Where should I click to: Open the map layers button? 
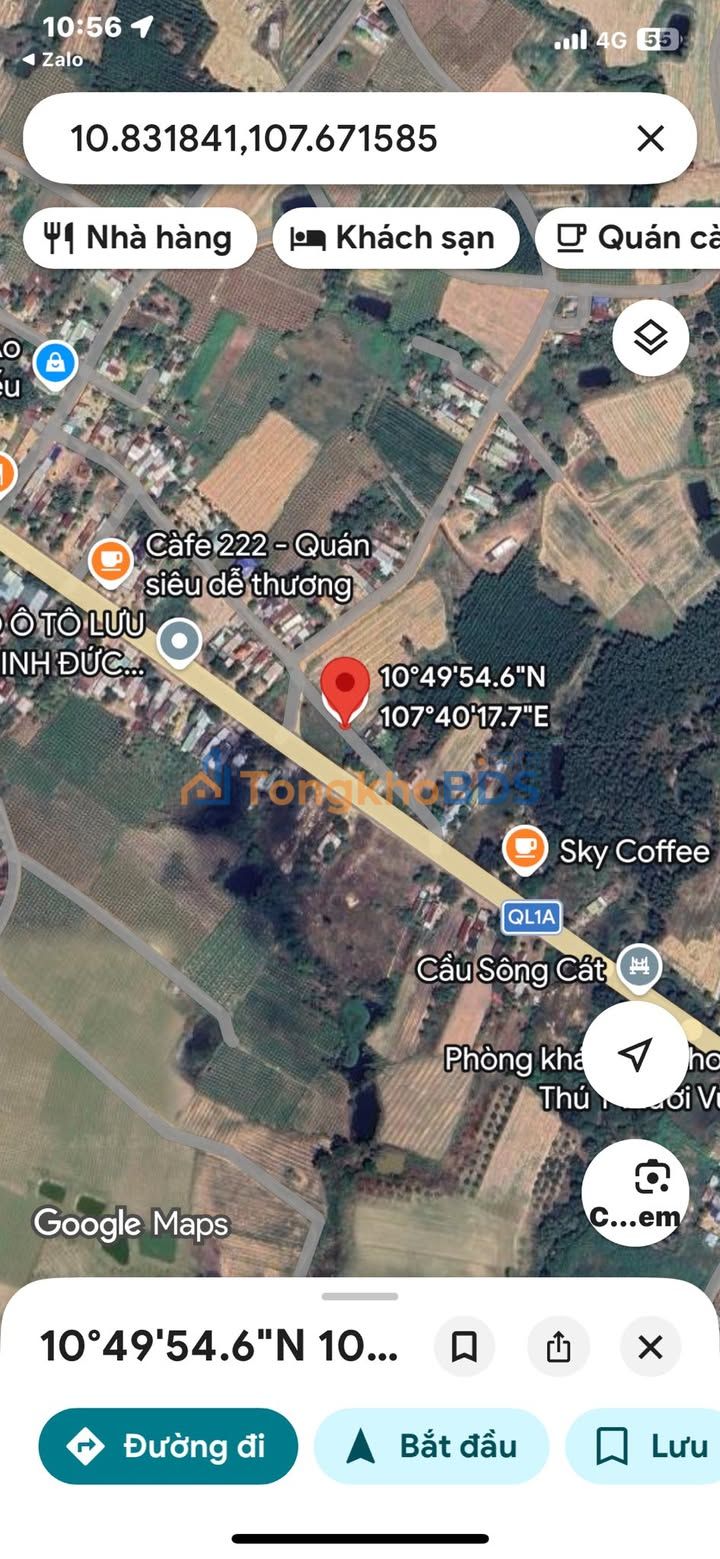click(651, 338)
